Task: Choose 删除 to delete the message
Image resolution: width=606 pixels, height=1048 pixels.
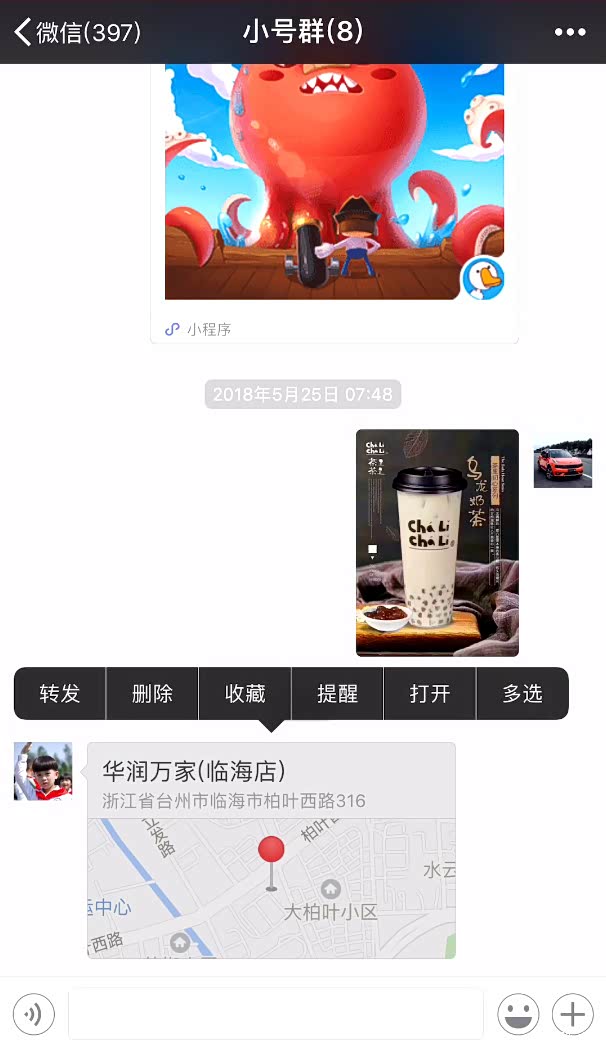Action: (x=152, y=694)
